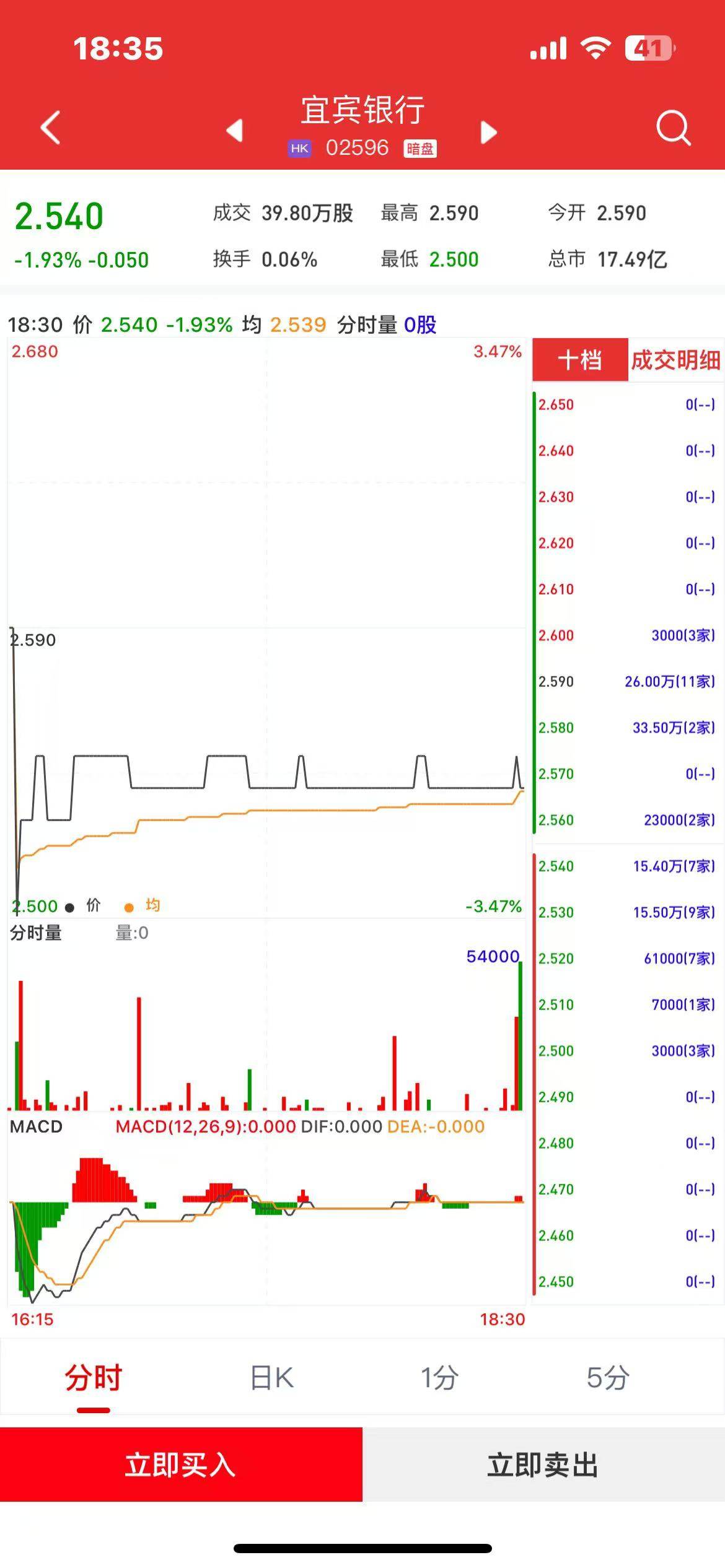Tap 立即卖出 to sell now
Viewport: 725px width, 1568px height.
(x=543, y=1464)
